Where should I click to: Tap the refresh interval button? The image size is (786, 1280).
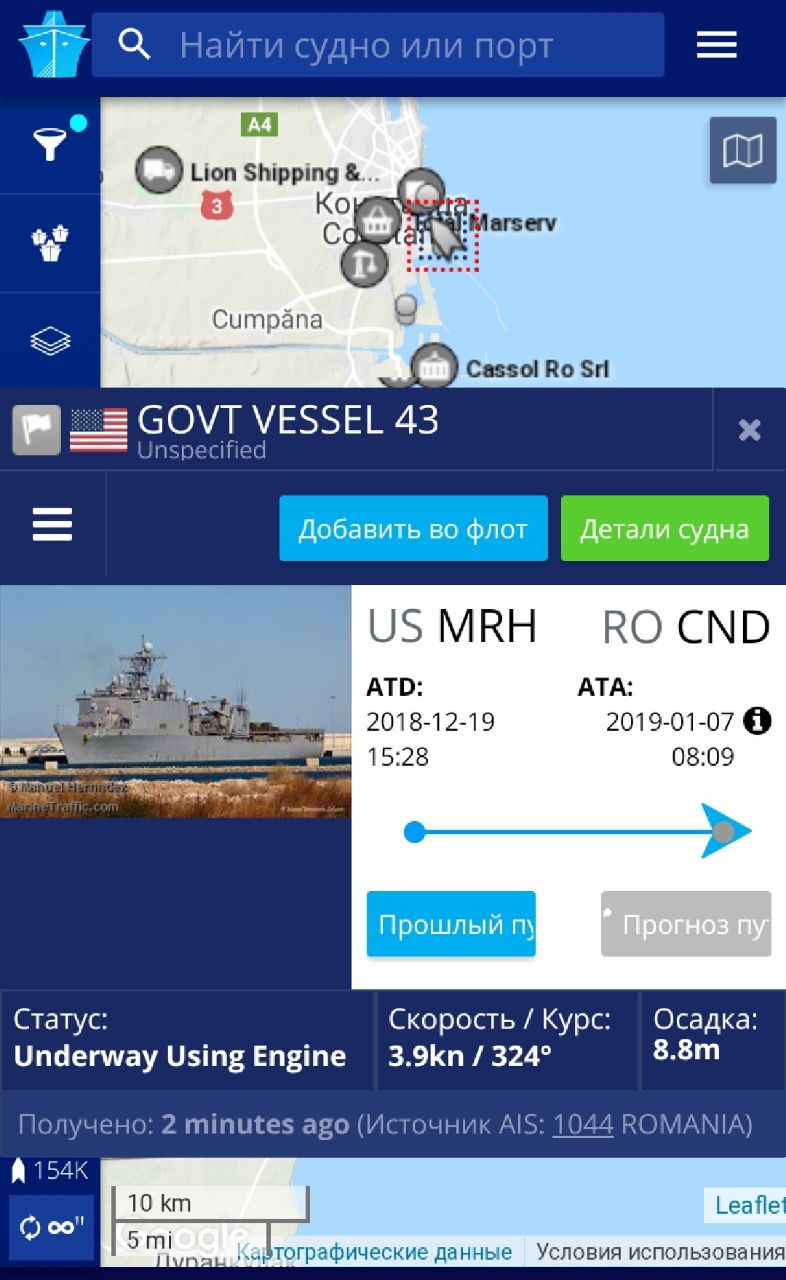(51, 1227)
